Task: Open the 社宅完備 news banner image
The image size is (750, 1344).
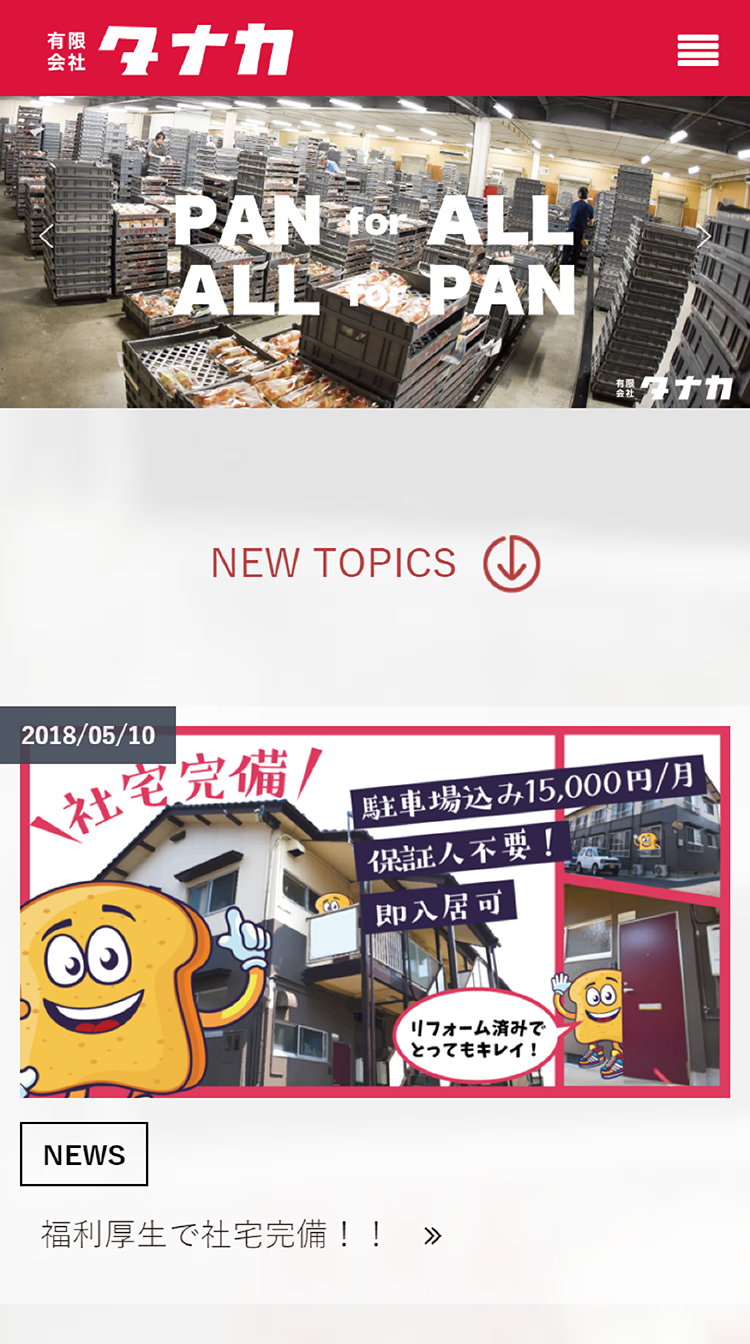Action: 375,910
